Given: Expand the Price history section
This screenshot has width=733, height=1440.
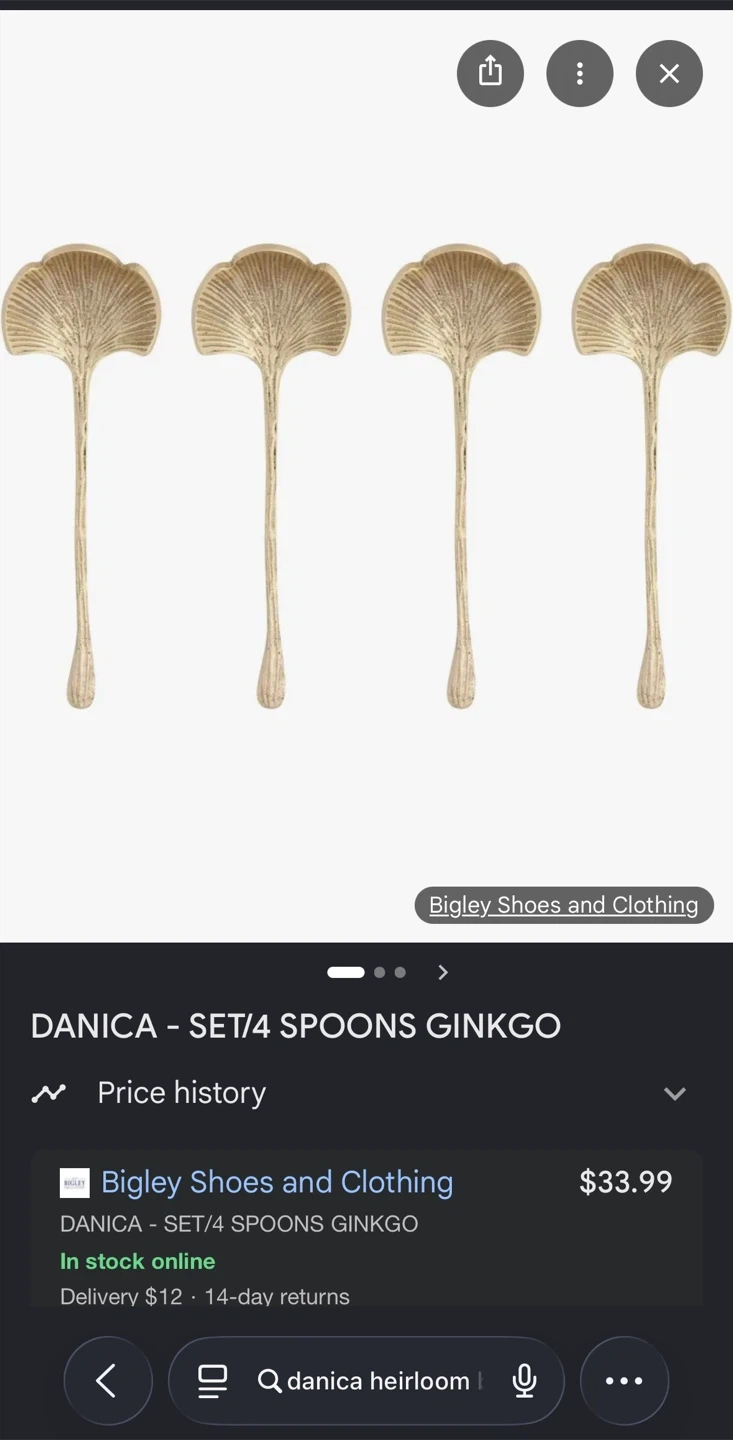Looking at the screenshot, I should coord(674,1093).
